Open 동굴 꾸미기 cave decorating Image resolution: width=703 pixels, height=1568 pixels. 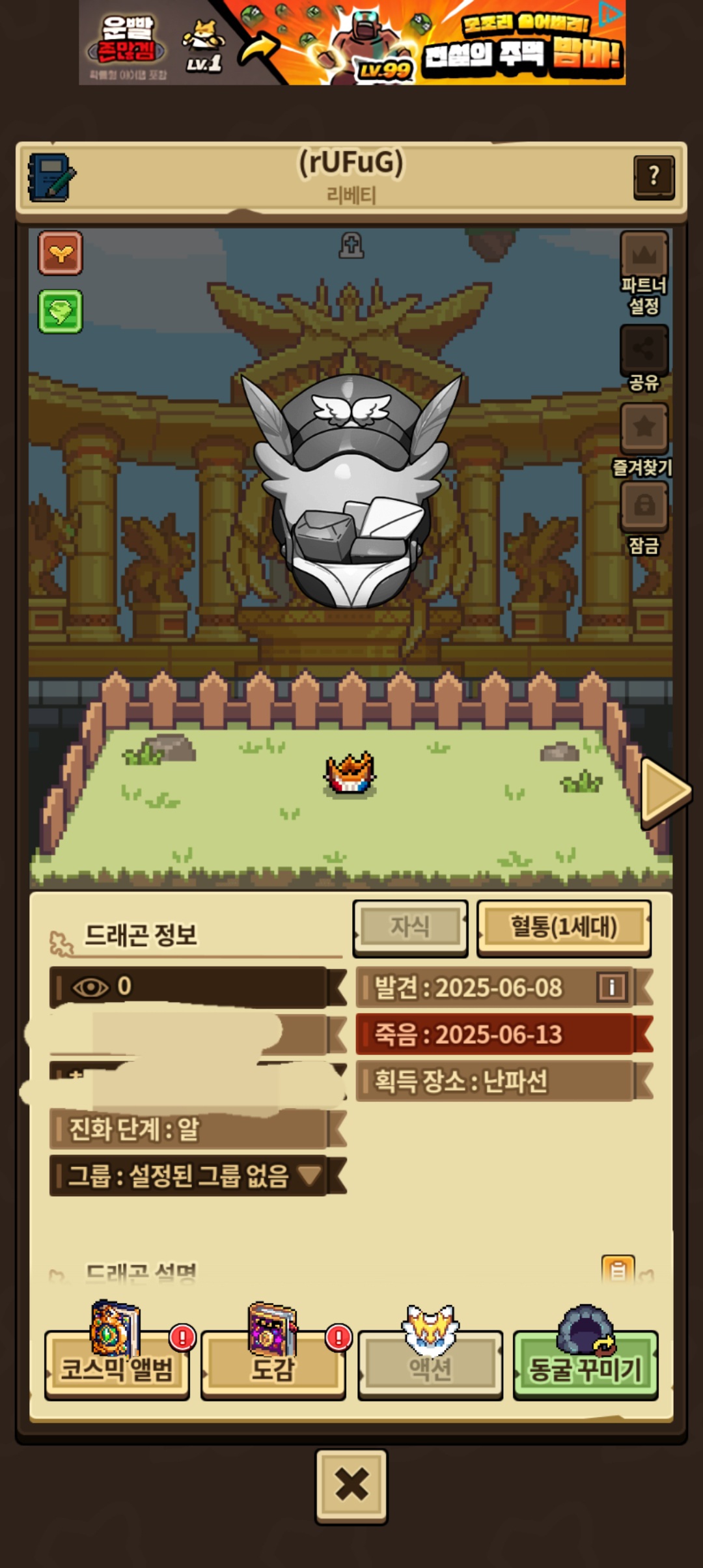586,1364
